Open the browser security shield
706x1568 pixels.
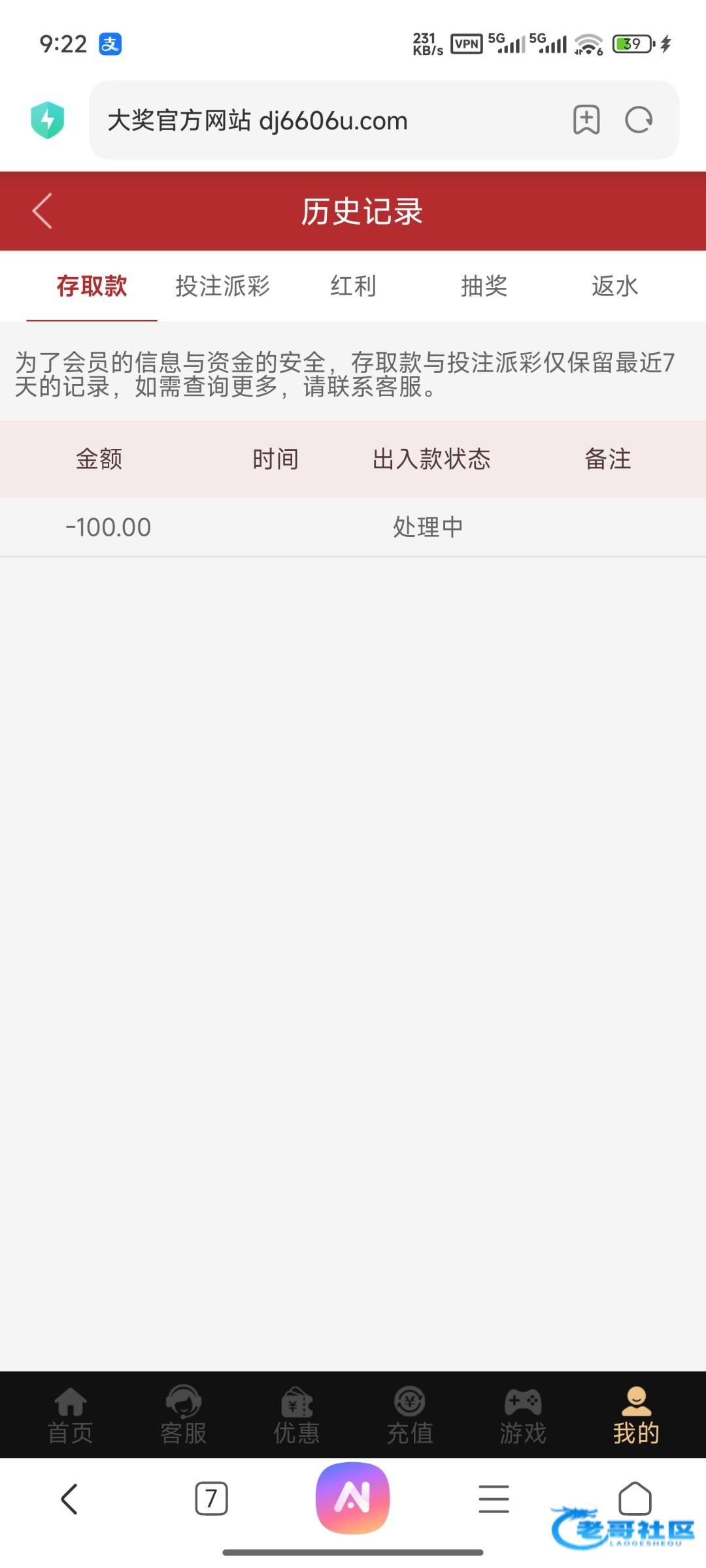click(48, 120)
